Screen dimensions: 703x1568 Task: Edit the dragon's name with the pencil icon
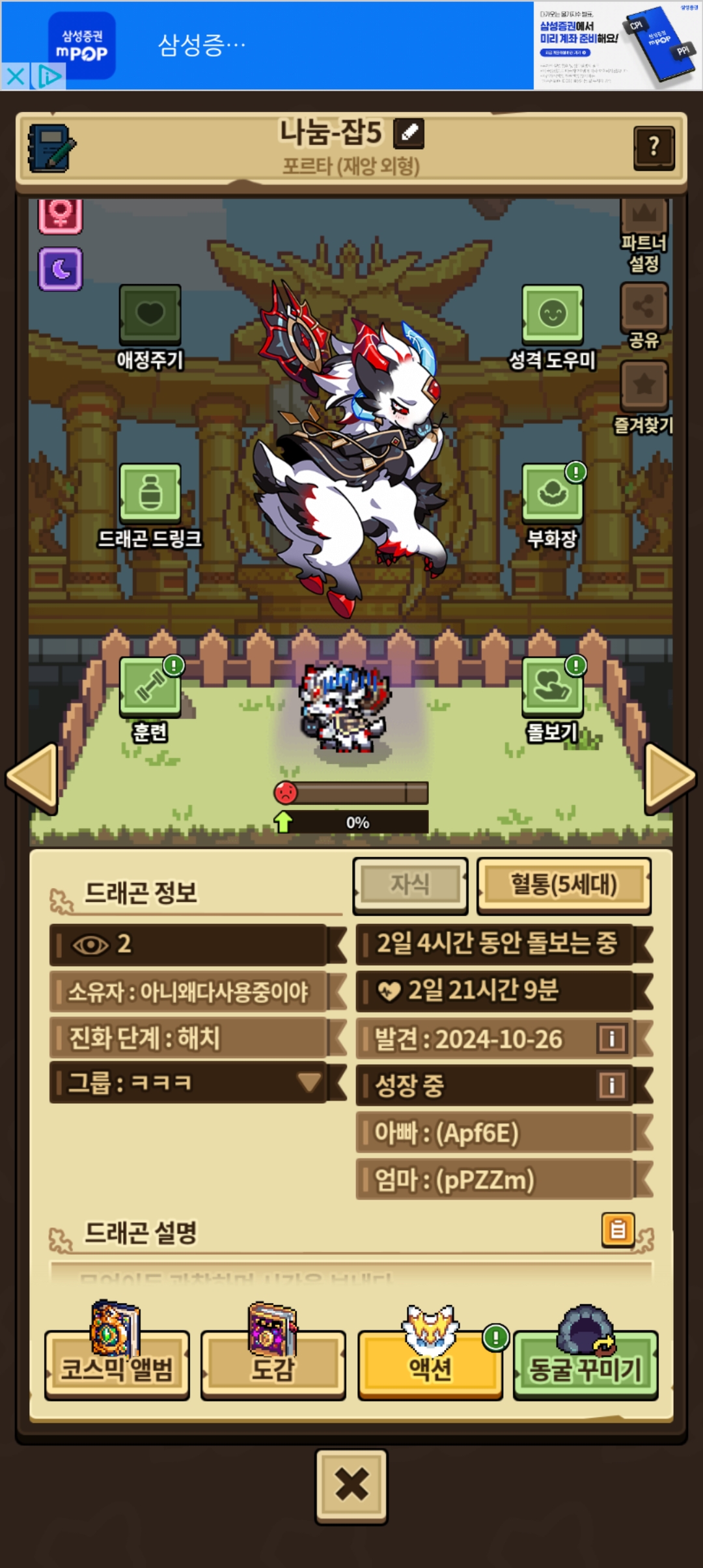tap(409, 133)
